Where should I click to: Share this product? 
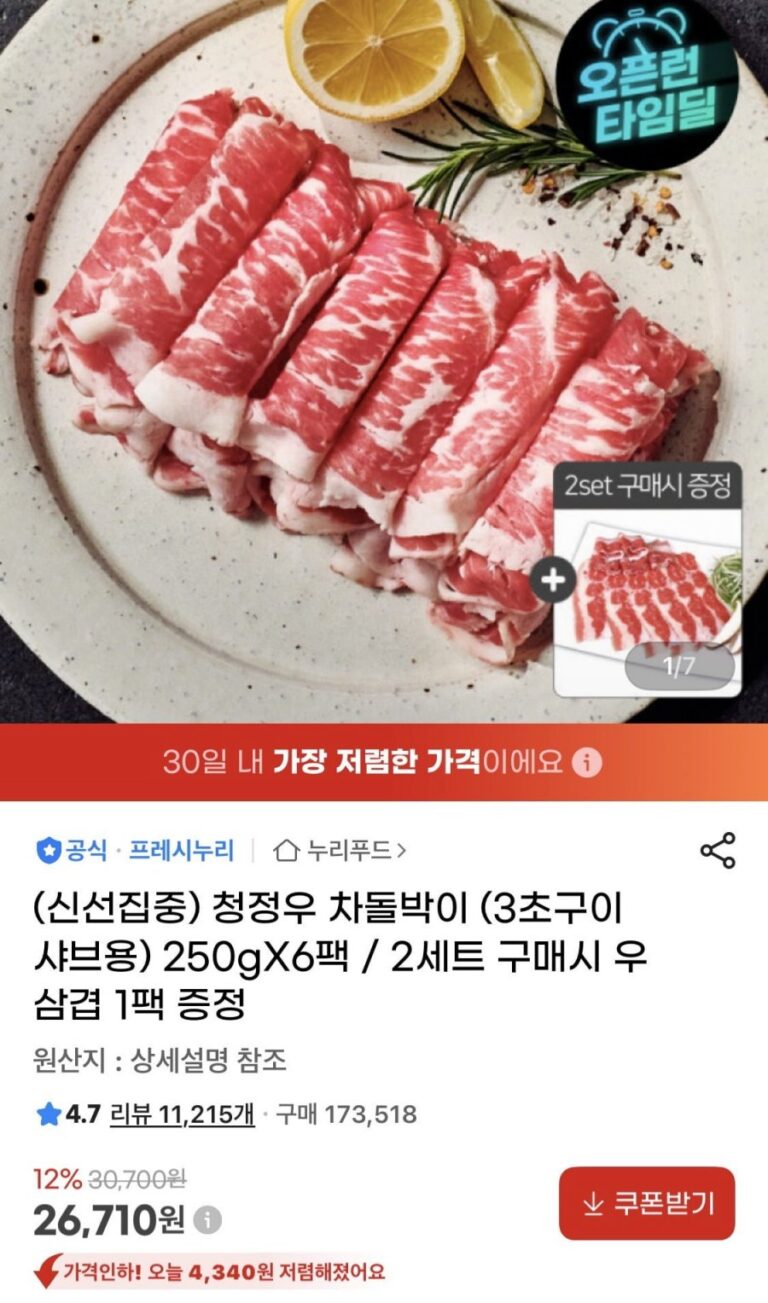click(x=717, y=850)
